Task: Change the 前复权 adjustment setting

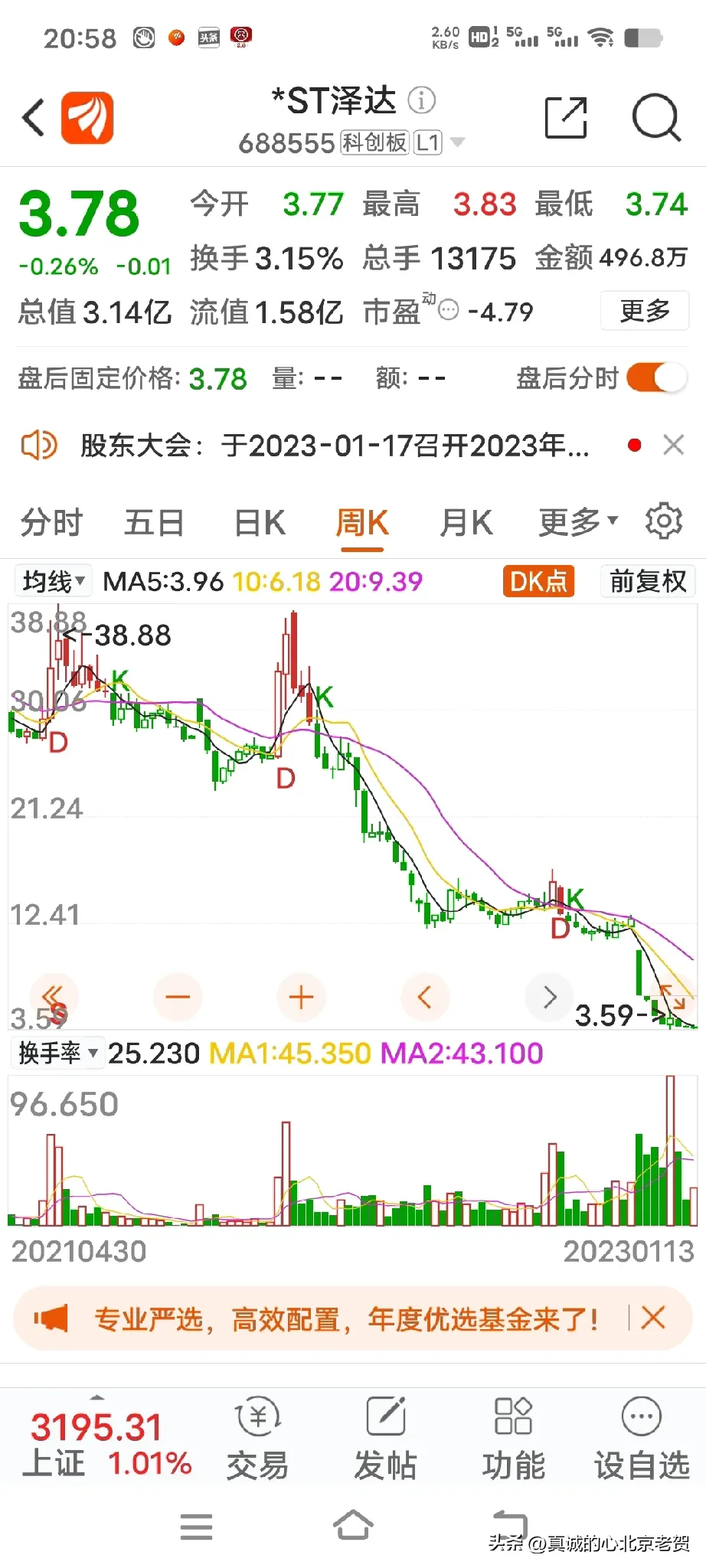Action: pos(648,581)
